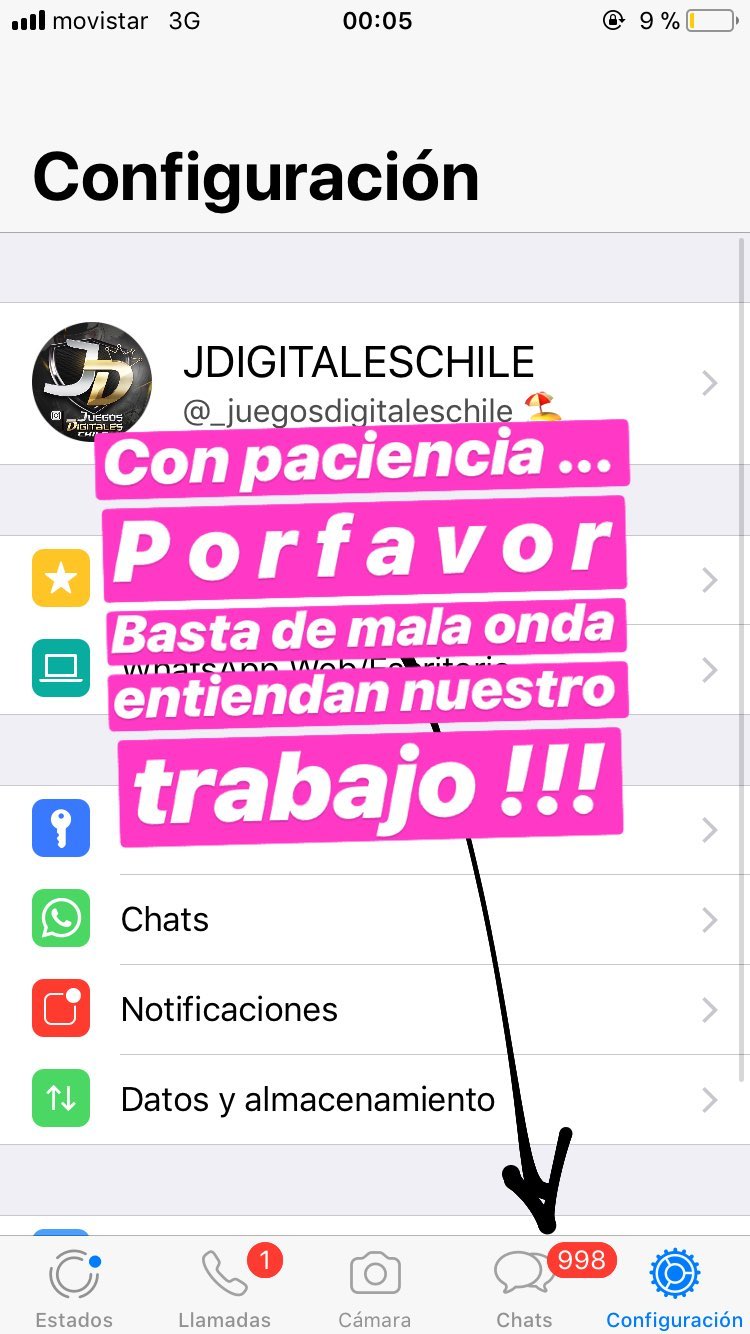The width and height of the screenshot is (750, 1334).
Task: Open Notificaciones settings
Action: (375, 1009)
